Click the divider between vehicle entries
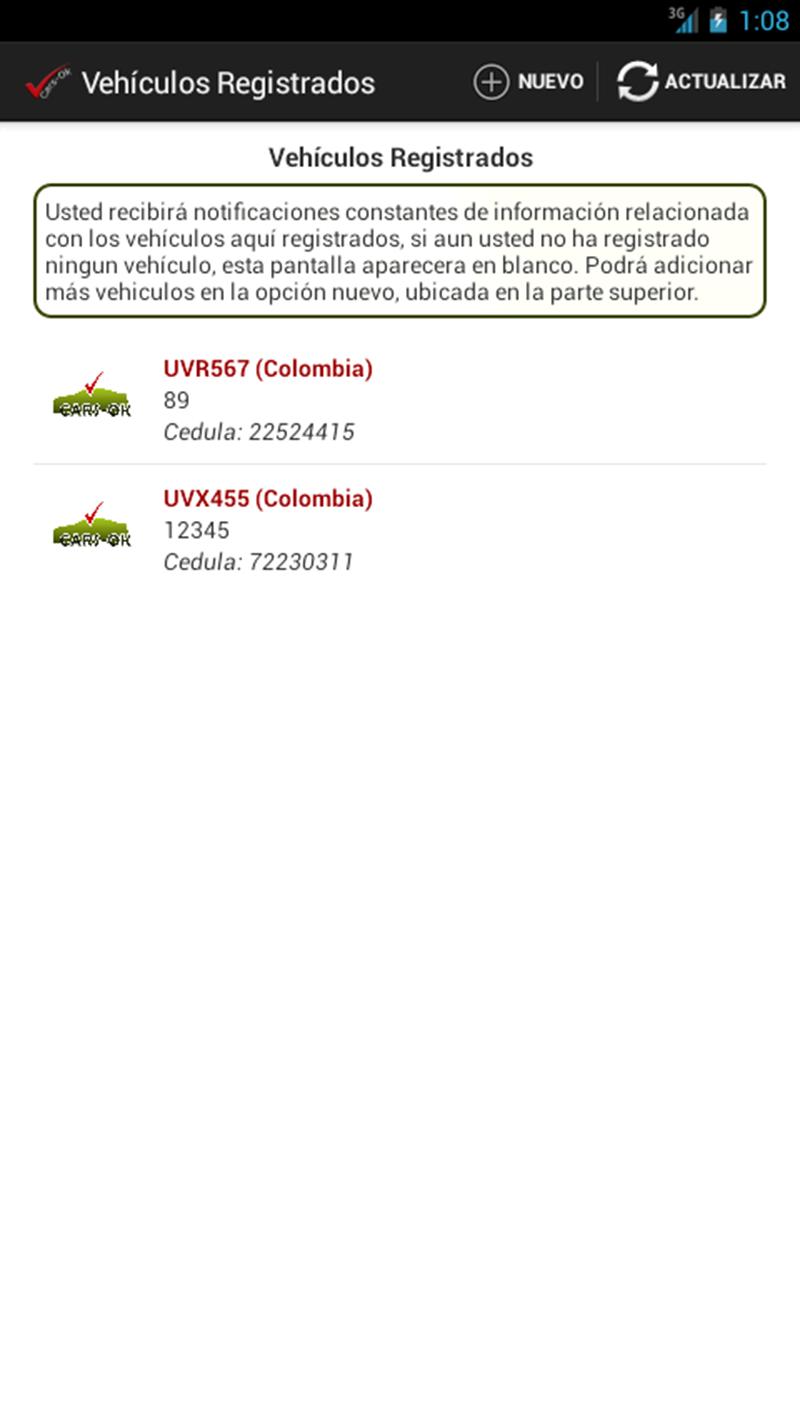The width and height of the screenshot is (800, 1423). [400, 463]
